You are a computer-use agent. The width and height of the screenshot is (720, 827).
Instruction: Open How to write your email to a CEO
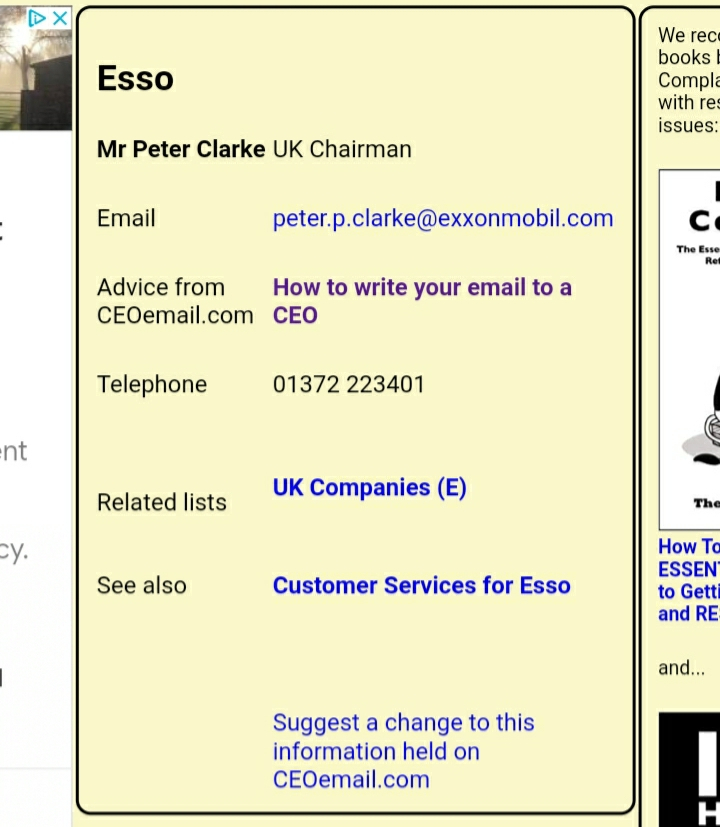click(421, 301)
